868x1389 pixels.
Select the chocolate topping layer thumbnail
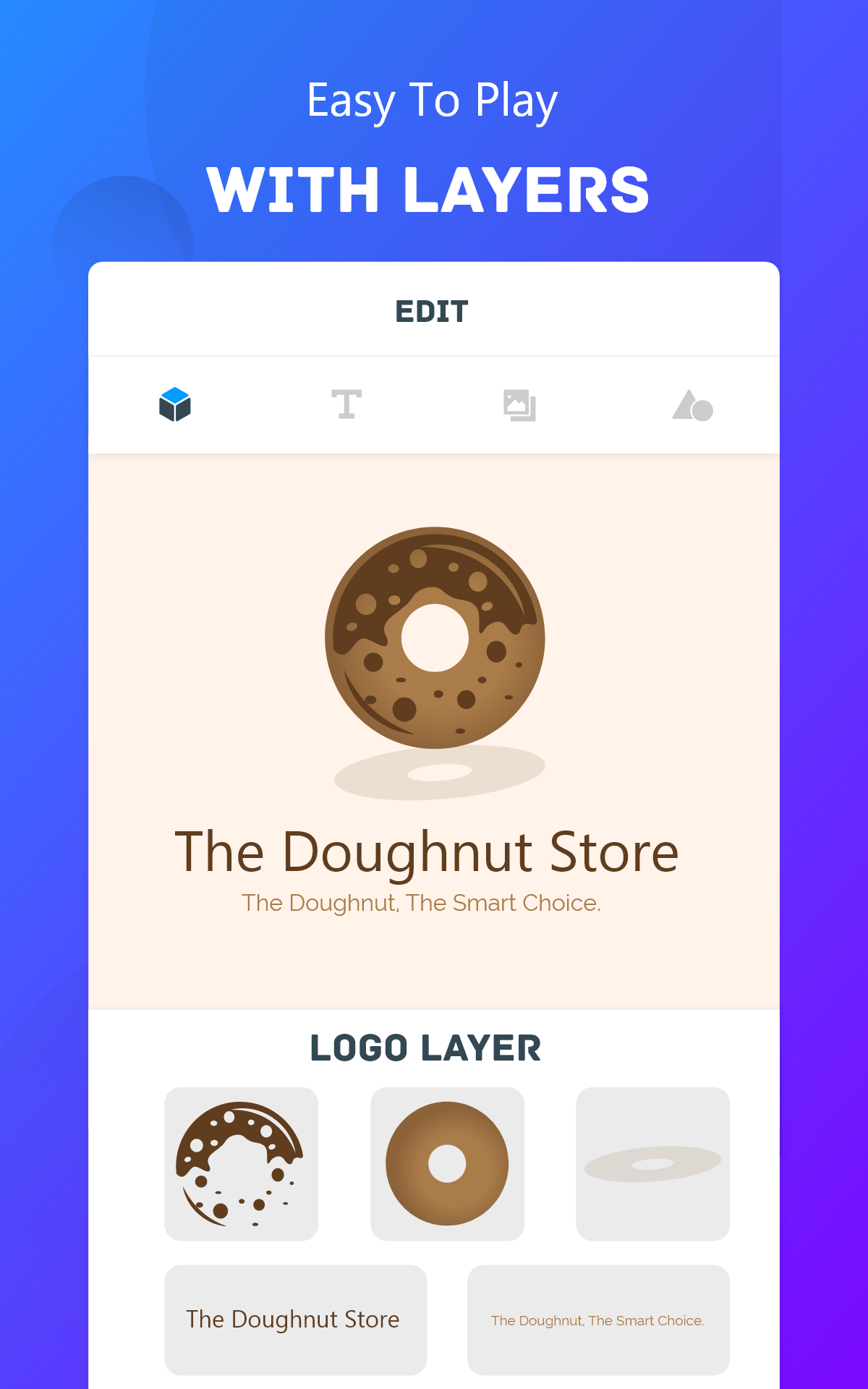click(x=241, y=1163)
